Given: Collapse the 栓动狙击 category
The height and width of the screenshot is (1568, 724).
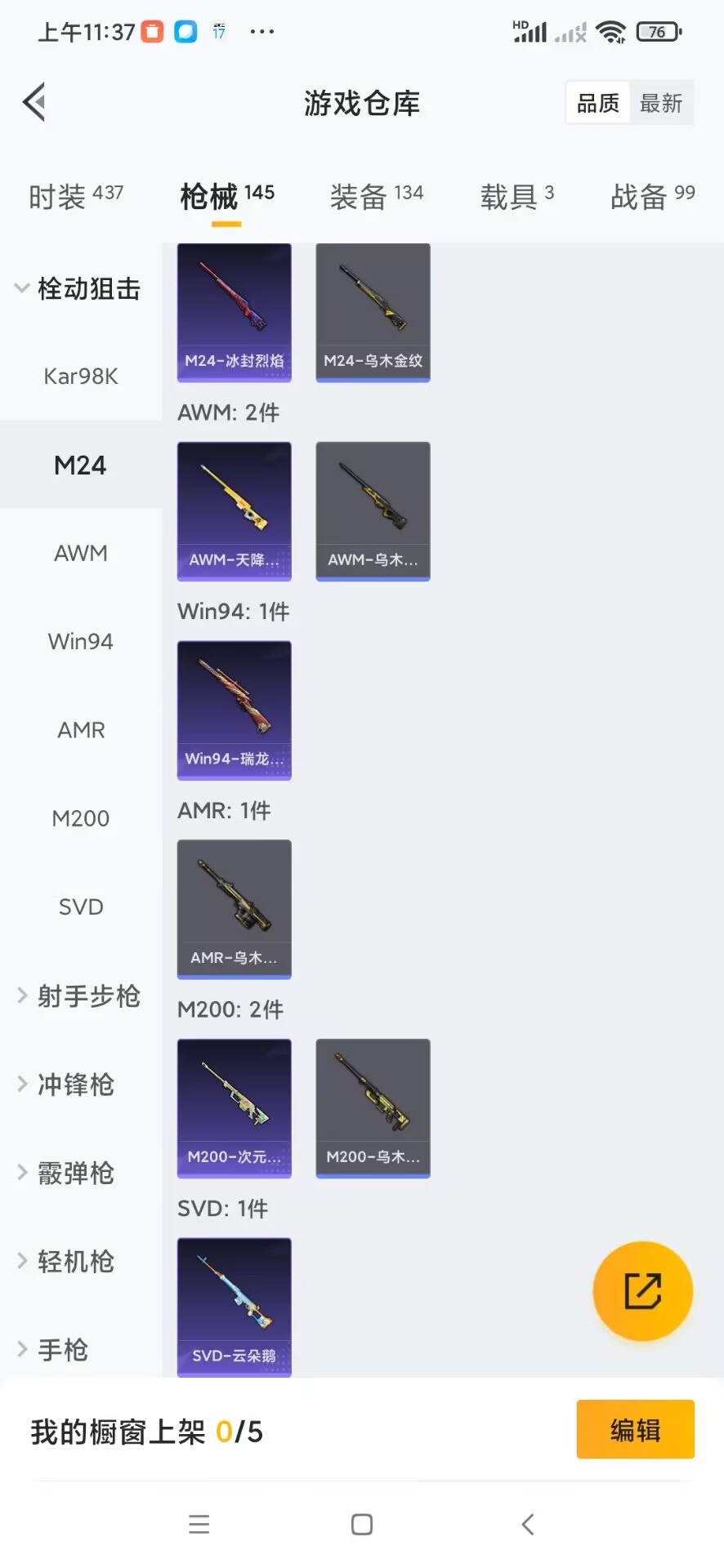Looking at the screenshot, I should pyautogui.click(x=78, y=288).
